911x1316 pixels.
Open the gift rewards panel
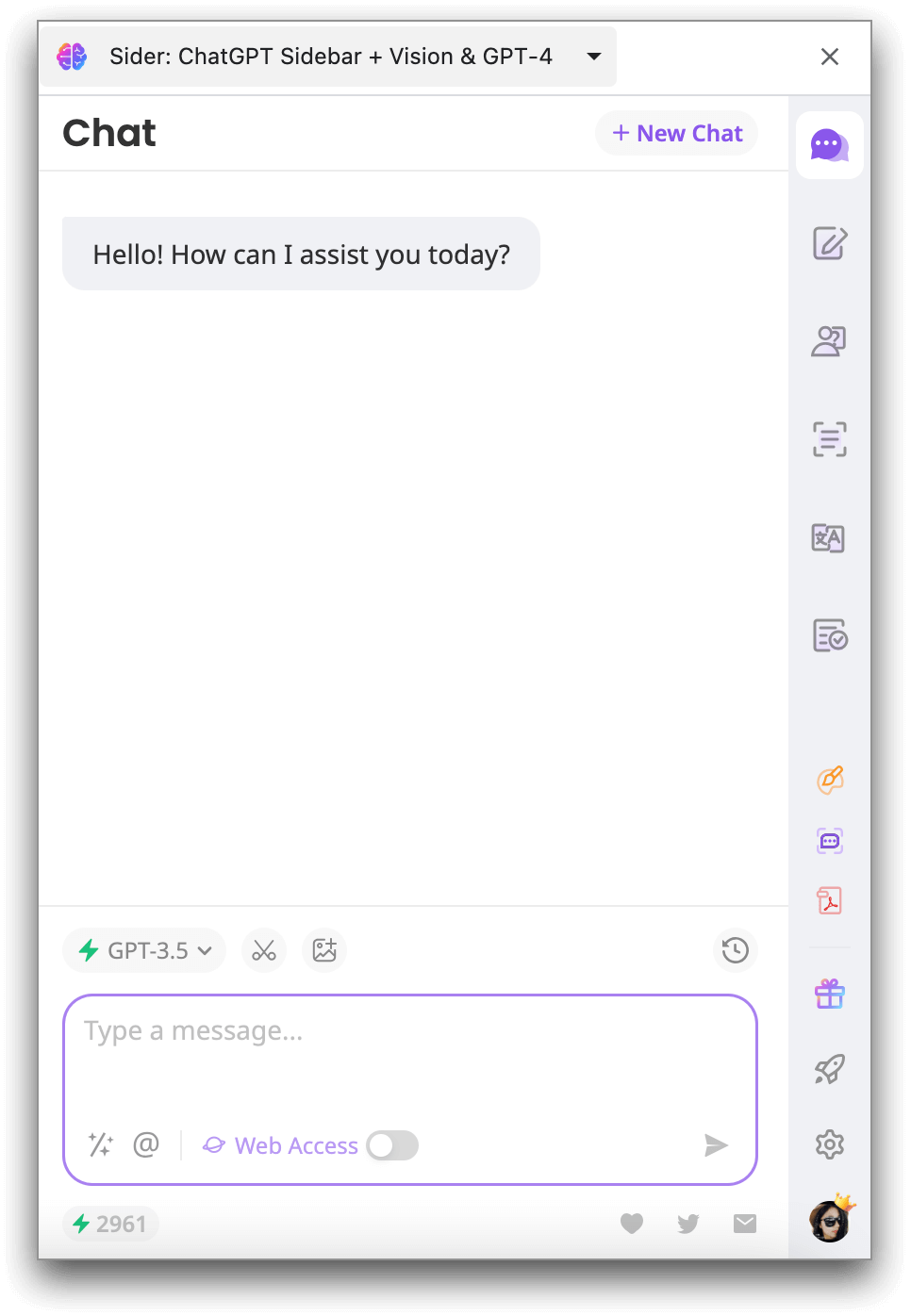(x=829, y=993)
